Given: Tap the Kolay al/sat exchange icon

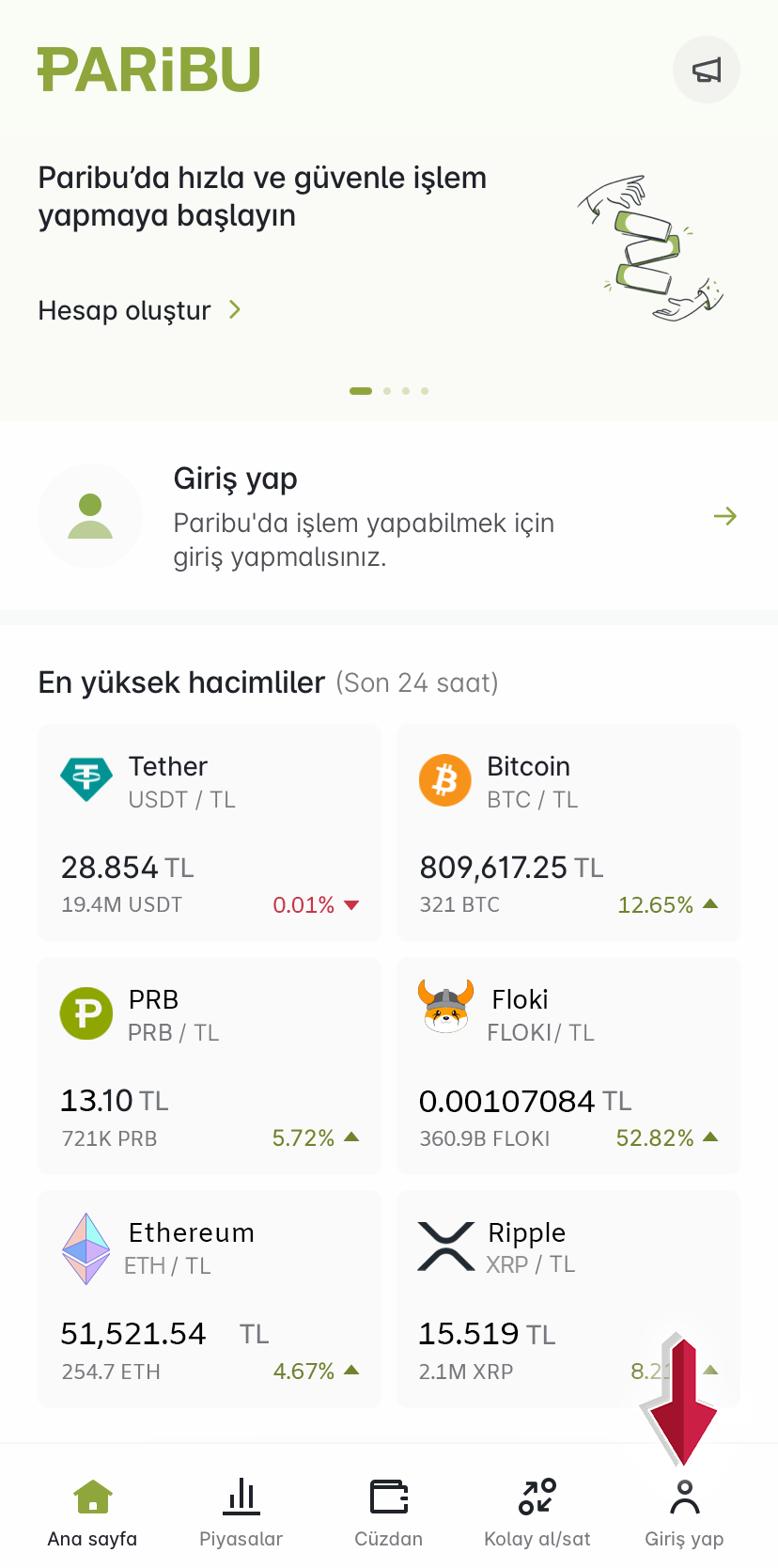Looking at the screenshot, I should (x=536, y=1497).
